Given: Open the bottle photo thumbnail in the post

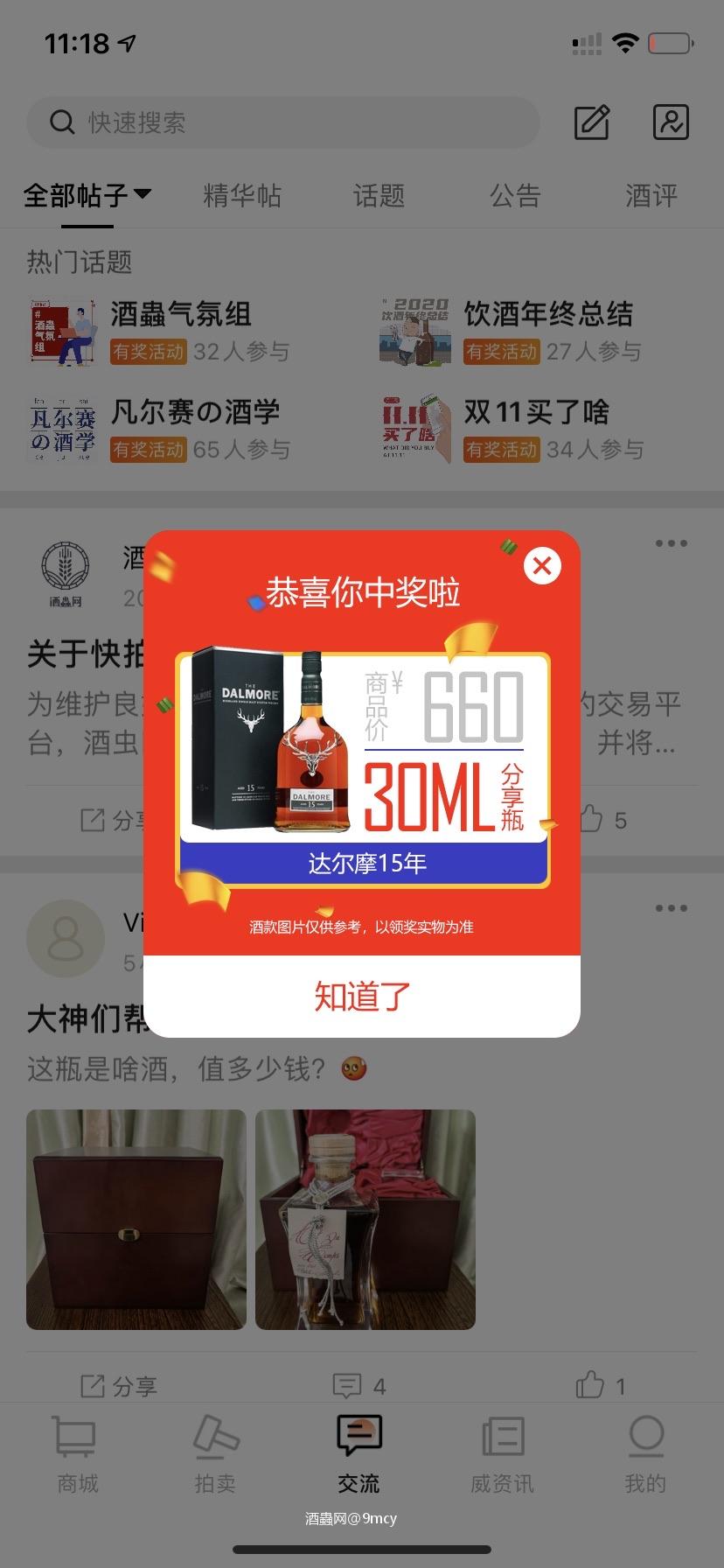Looking at the screenshot, I should [365, 1218].
